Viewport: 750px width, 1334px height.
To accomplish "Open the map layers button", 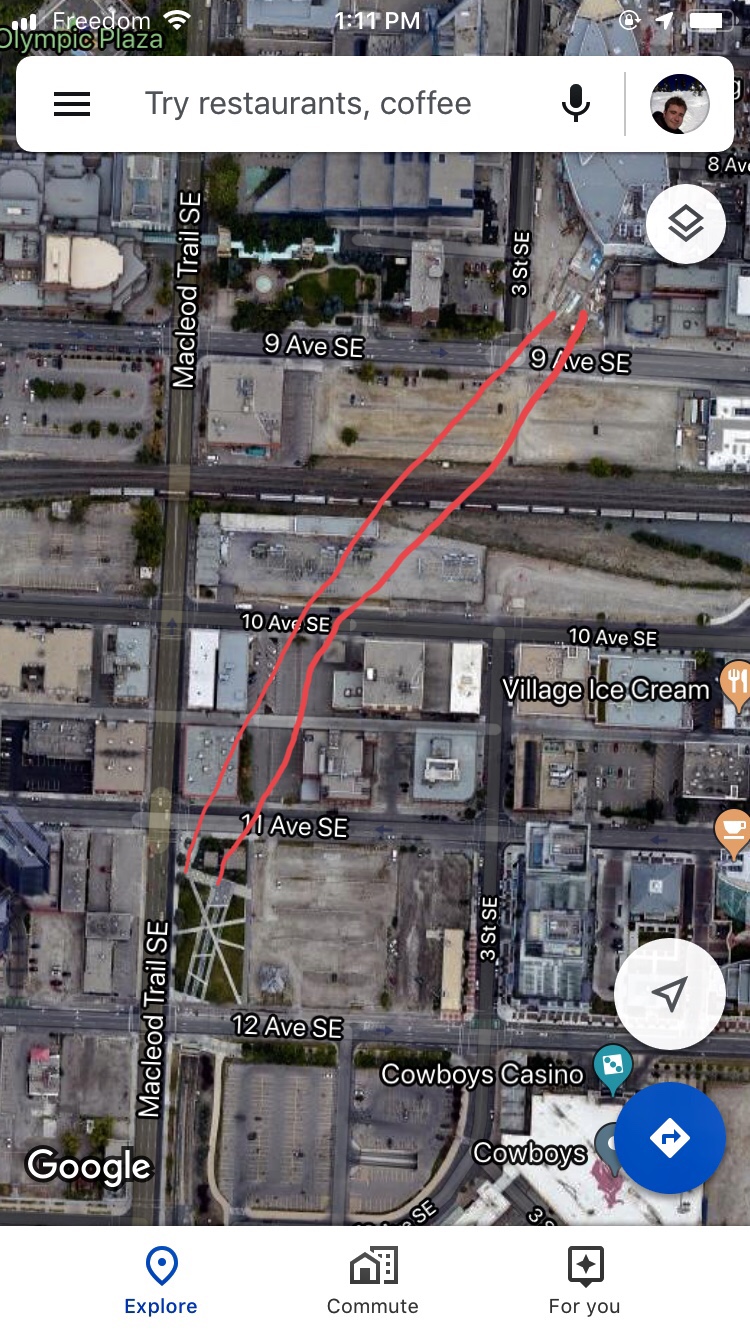I will pyautogui.click(x=685, y=224).
